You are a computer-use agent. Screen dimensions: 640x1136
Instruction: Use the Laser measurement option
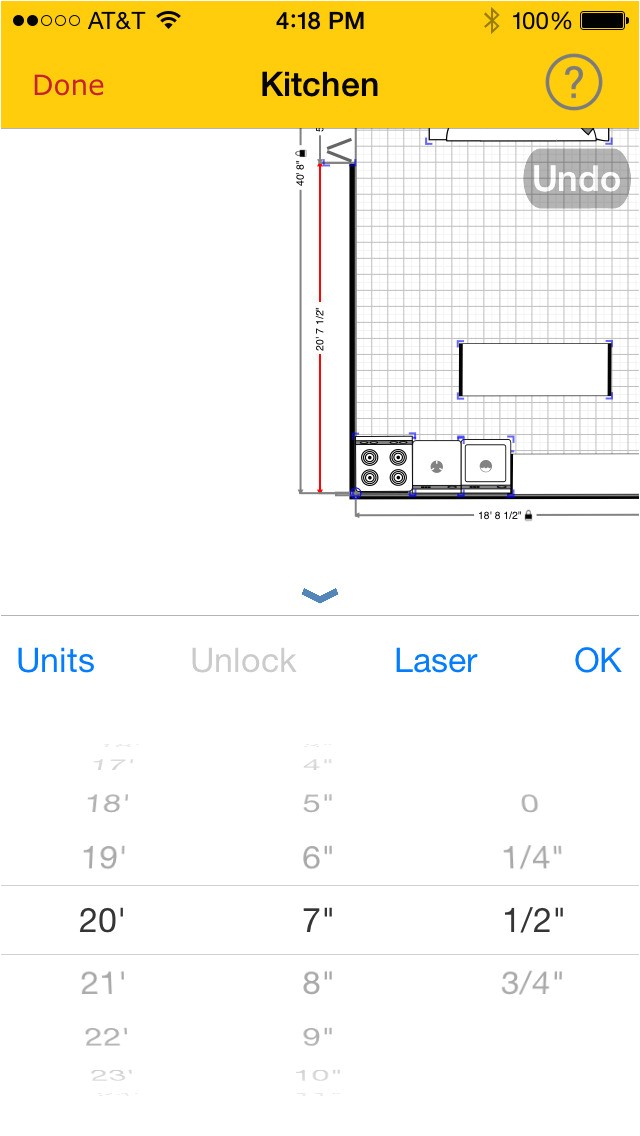[436, 661]
